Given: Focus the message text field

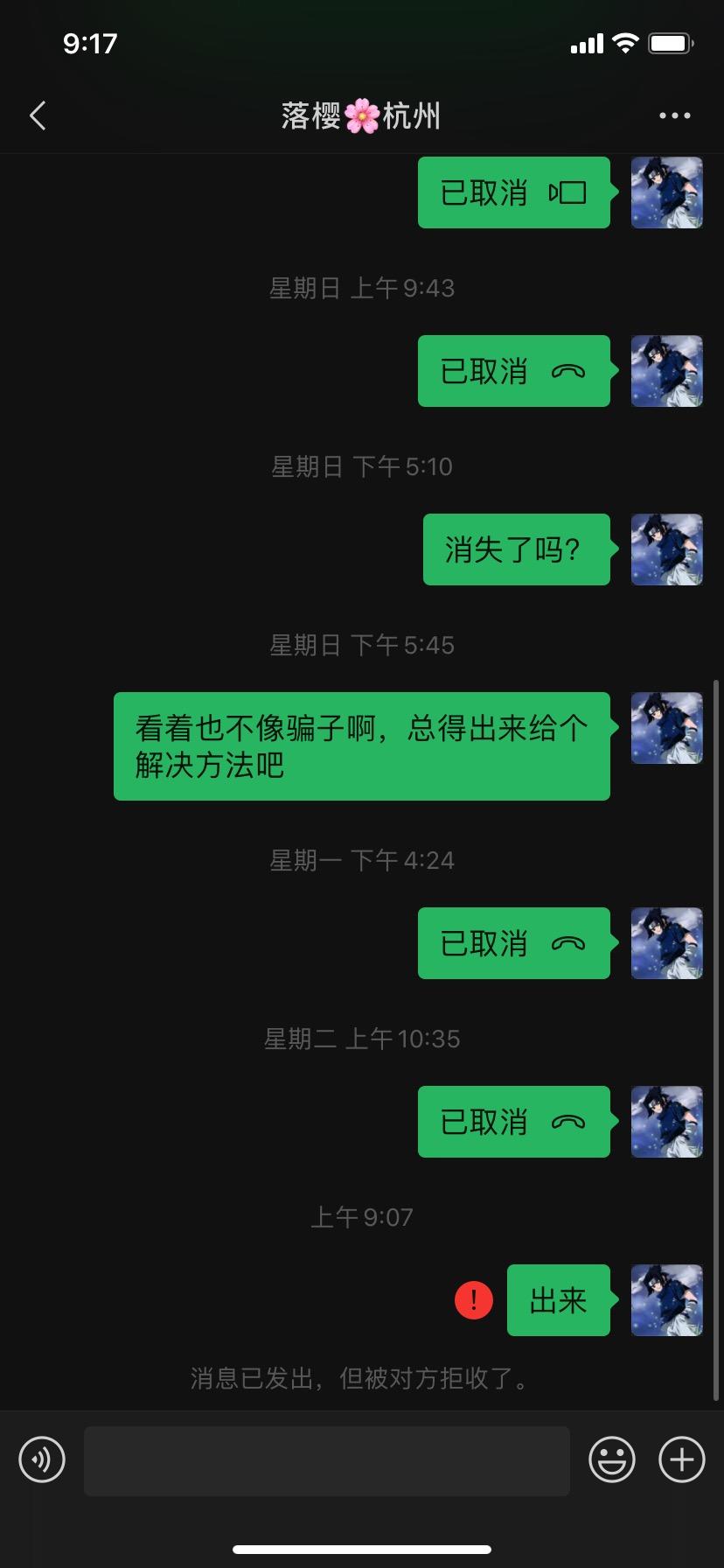Looking at the screenshot, I should pos(326,1460).
